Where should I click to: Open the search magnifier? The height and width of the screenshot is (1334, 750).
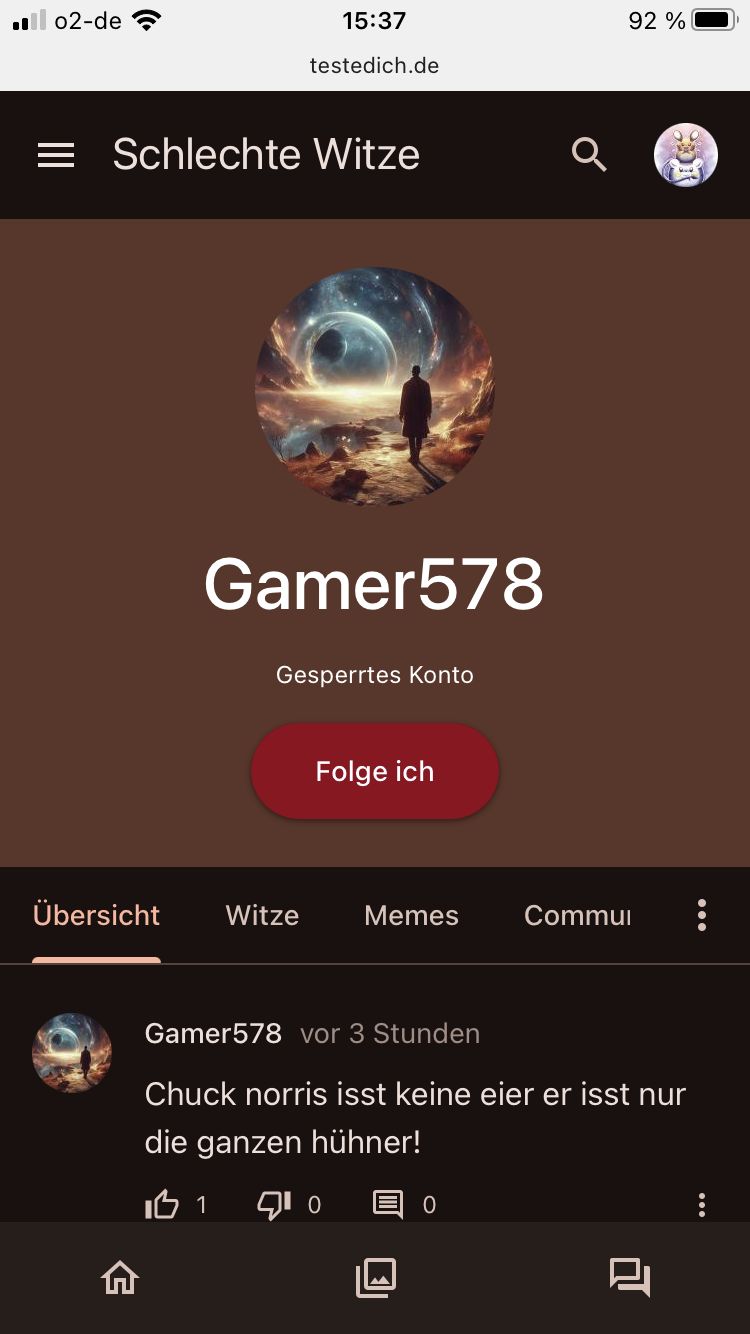pos(589,155)
